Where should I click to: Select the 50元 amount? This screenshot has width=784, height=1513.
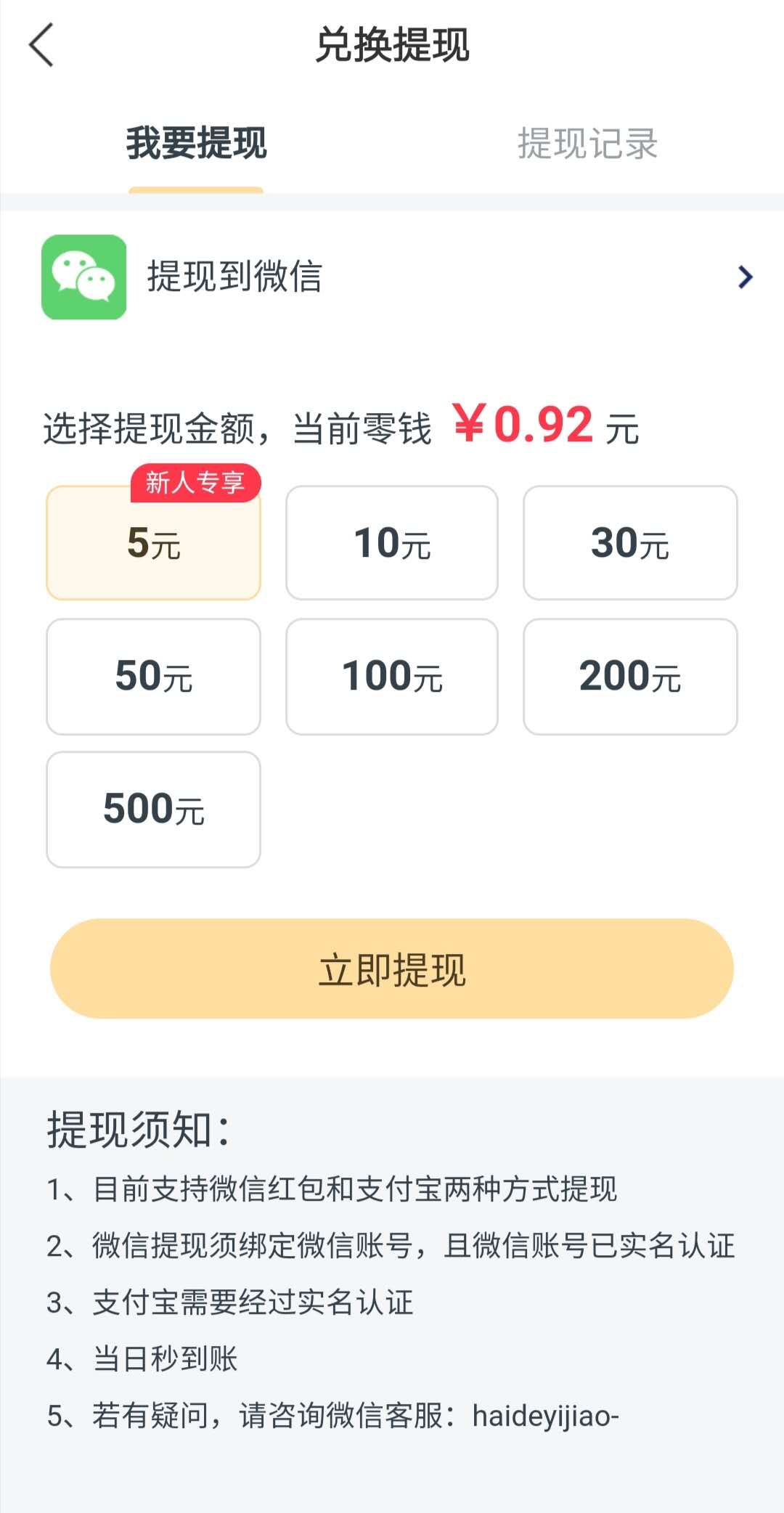tap(153, 677)
